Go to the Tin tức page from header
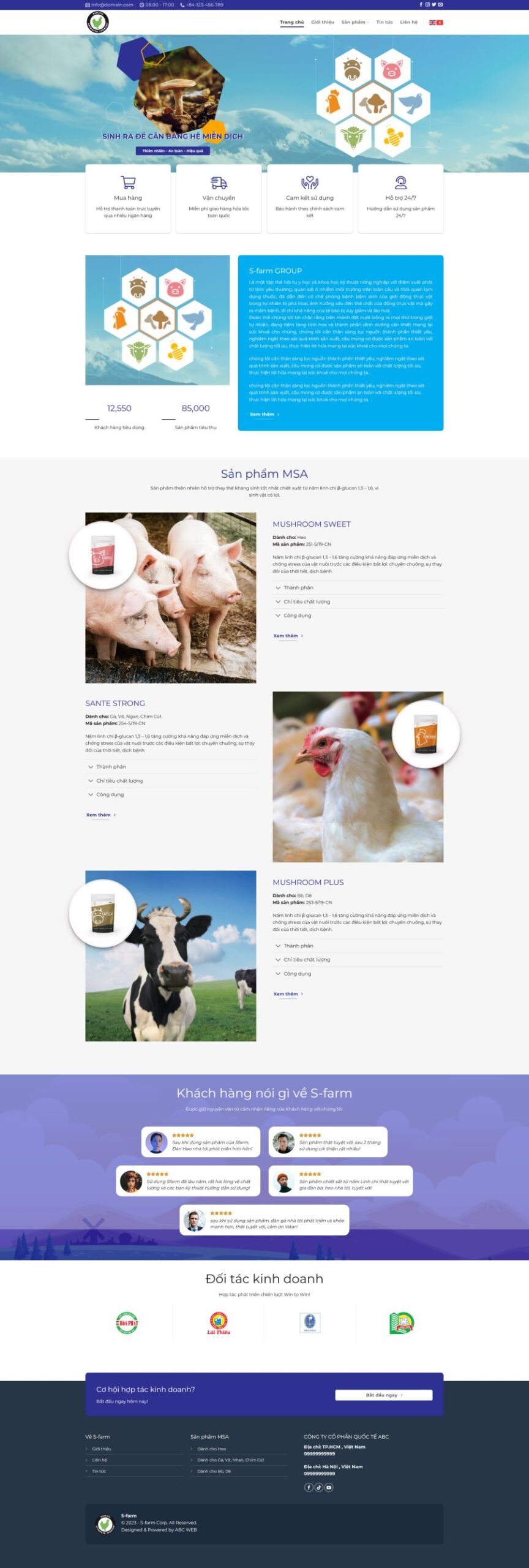 tap(384, 22)
